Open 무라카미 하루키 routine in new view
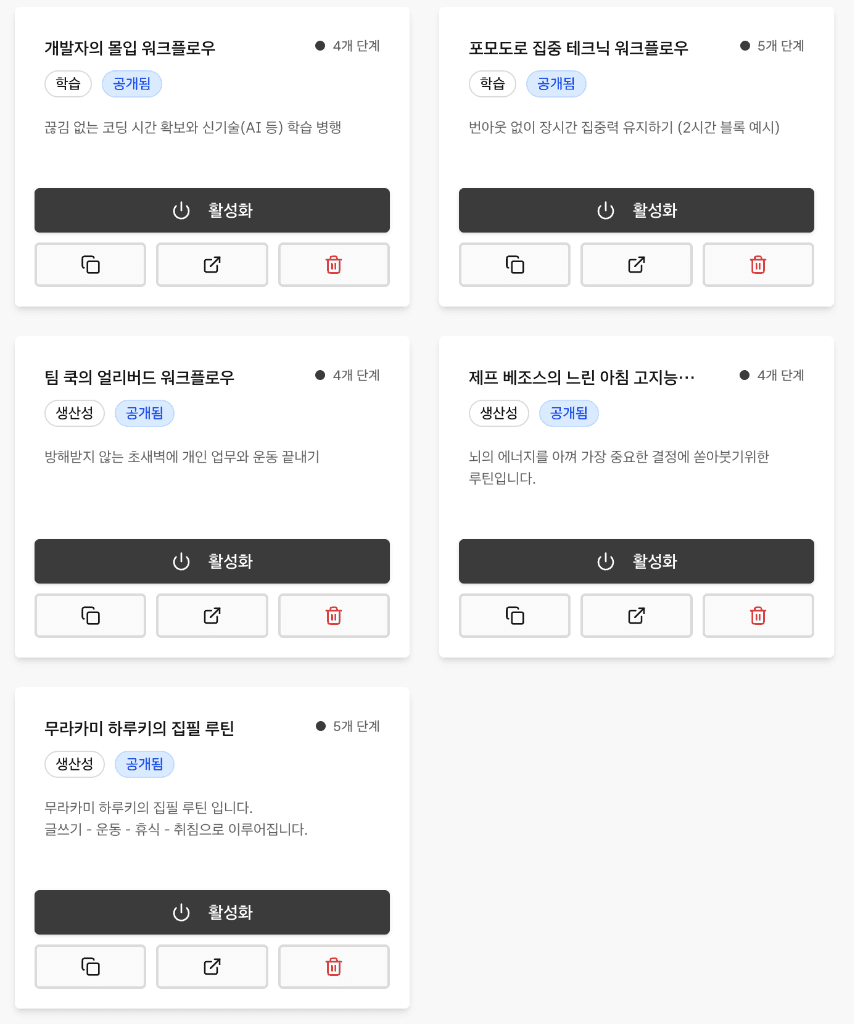This screenshot has height=1024, width=854. 211,966
